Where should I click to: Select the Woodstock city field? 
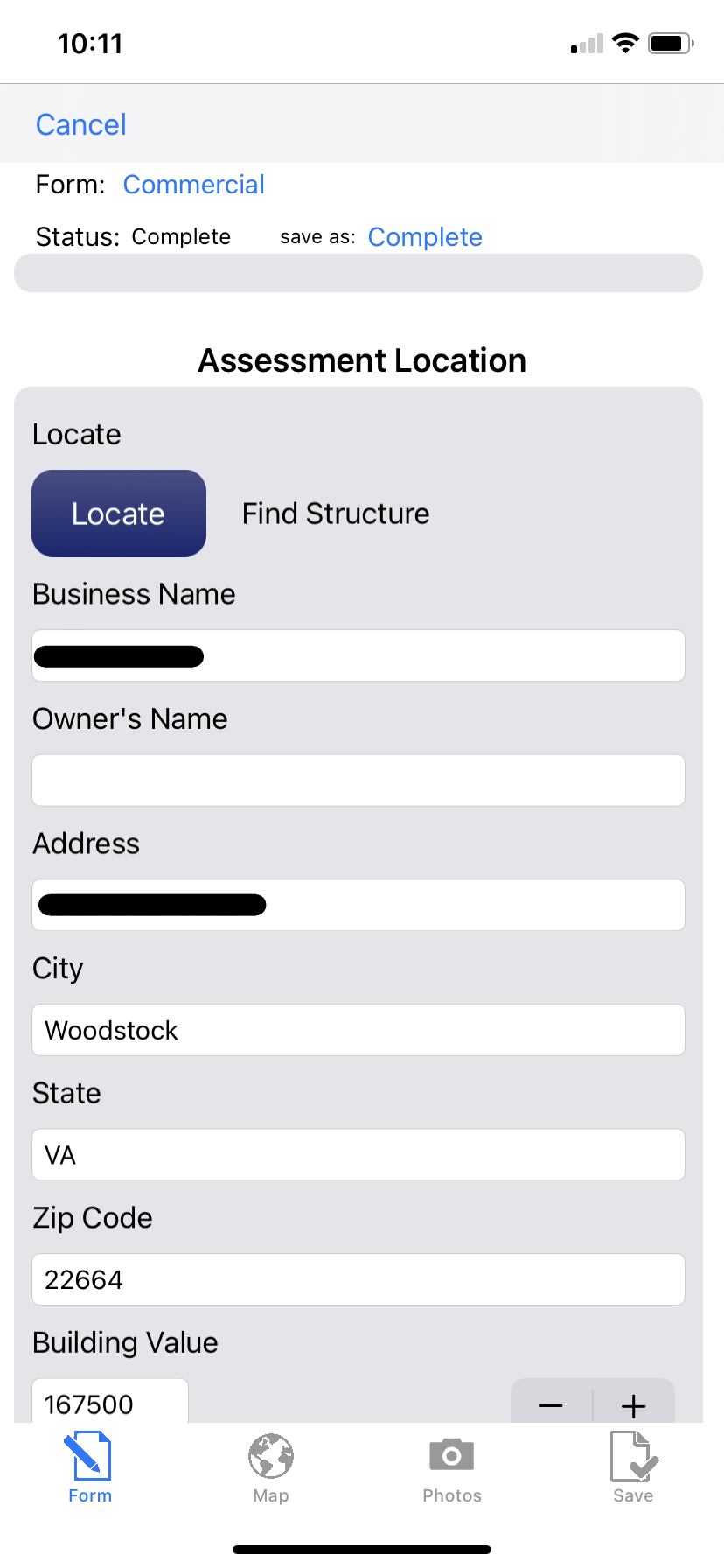[x=358, y=1030]
